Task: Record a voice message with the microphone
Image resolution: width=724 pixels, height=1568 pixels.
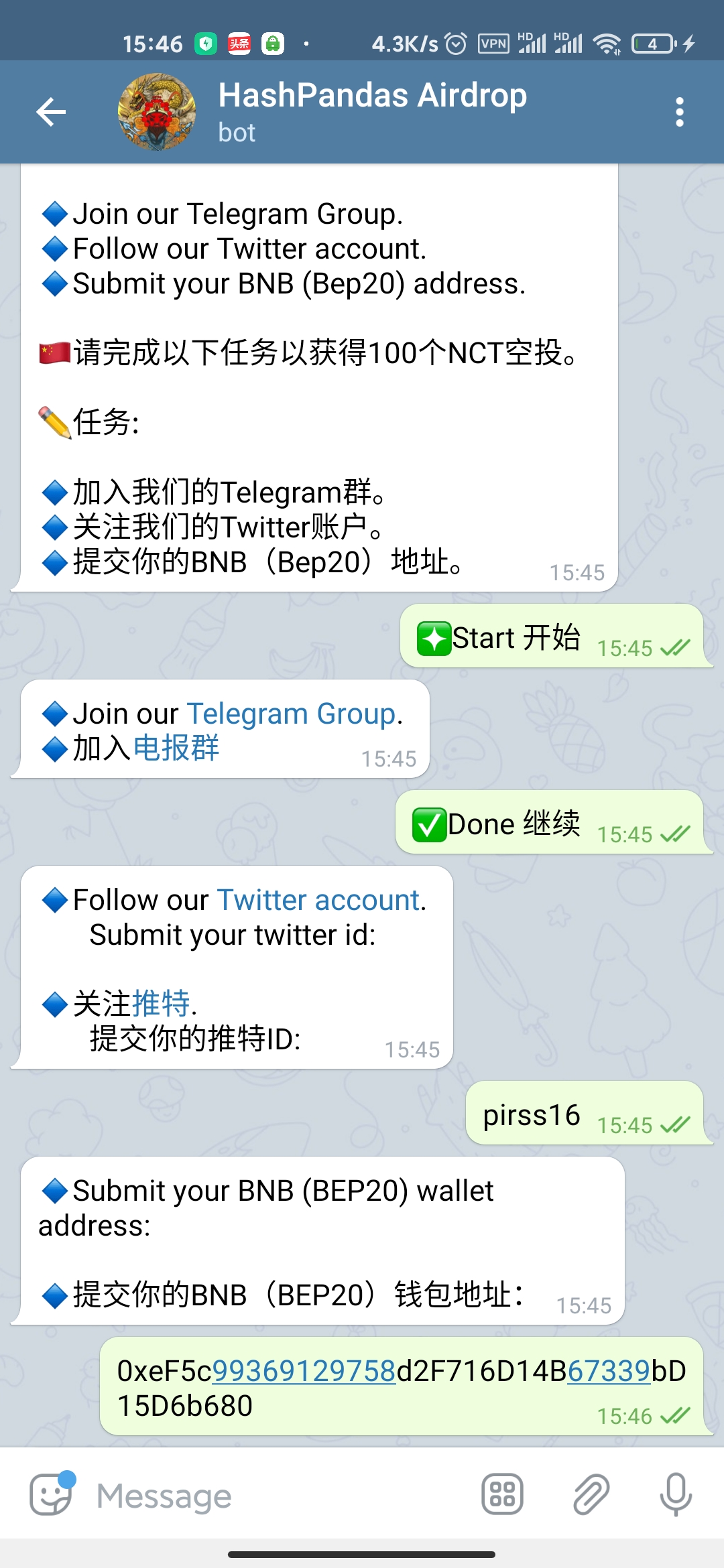Action: coord(675,1495)
